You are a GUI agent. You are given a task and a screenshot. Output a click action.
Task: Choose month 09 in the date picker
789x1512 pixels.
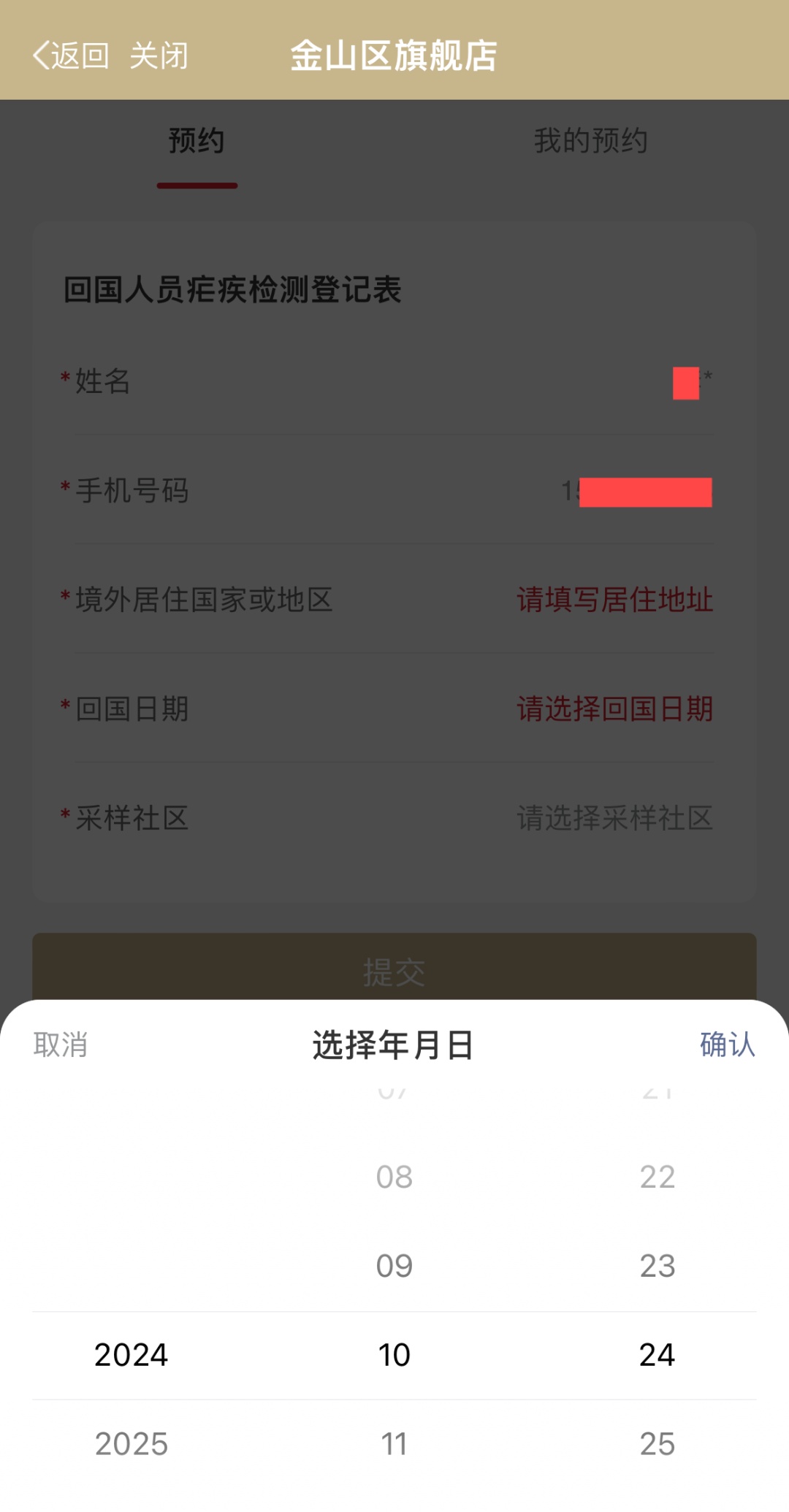coord(394,1266)
